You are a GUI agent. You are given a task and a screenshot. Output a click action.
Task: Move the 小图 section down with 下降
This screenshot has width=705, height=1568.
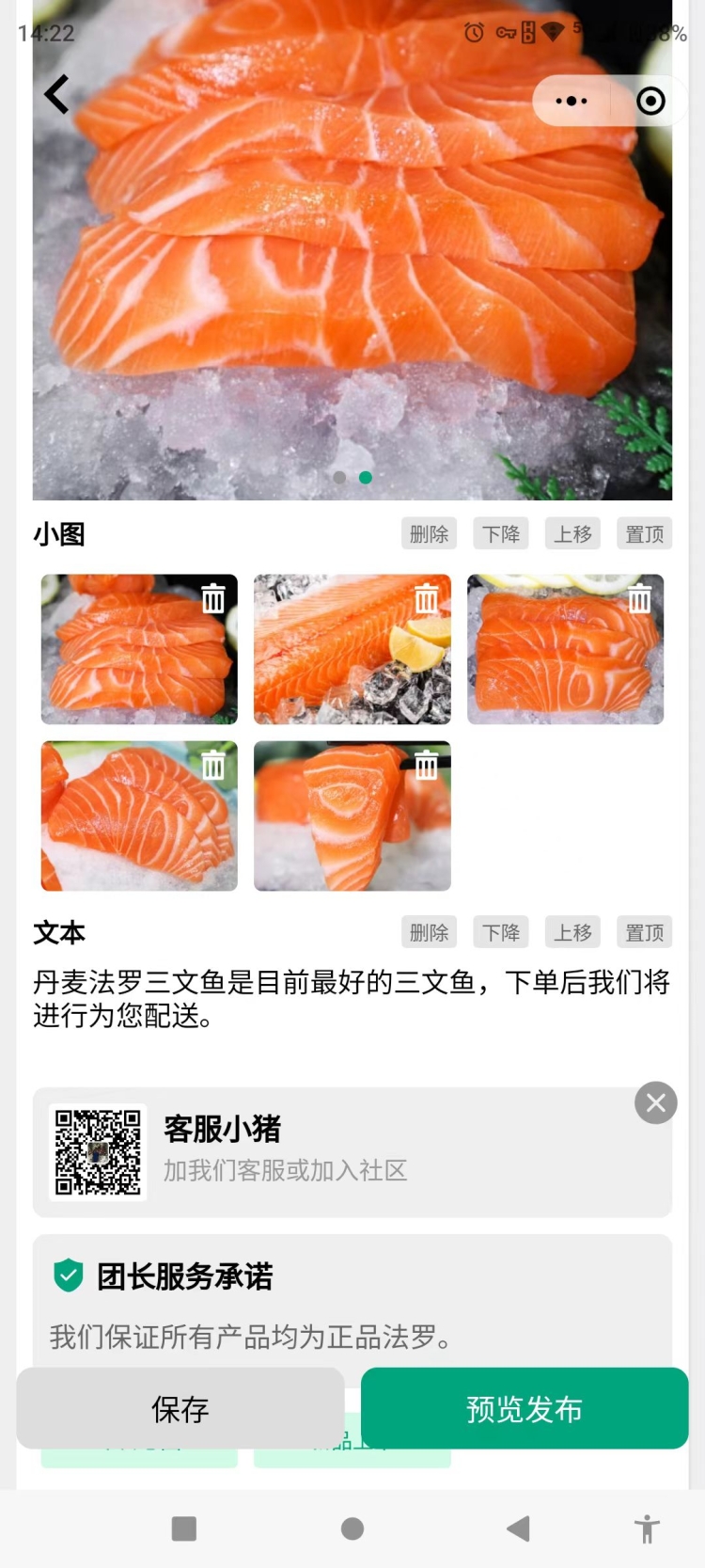point(501,534)
